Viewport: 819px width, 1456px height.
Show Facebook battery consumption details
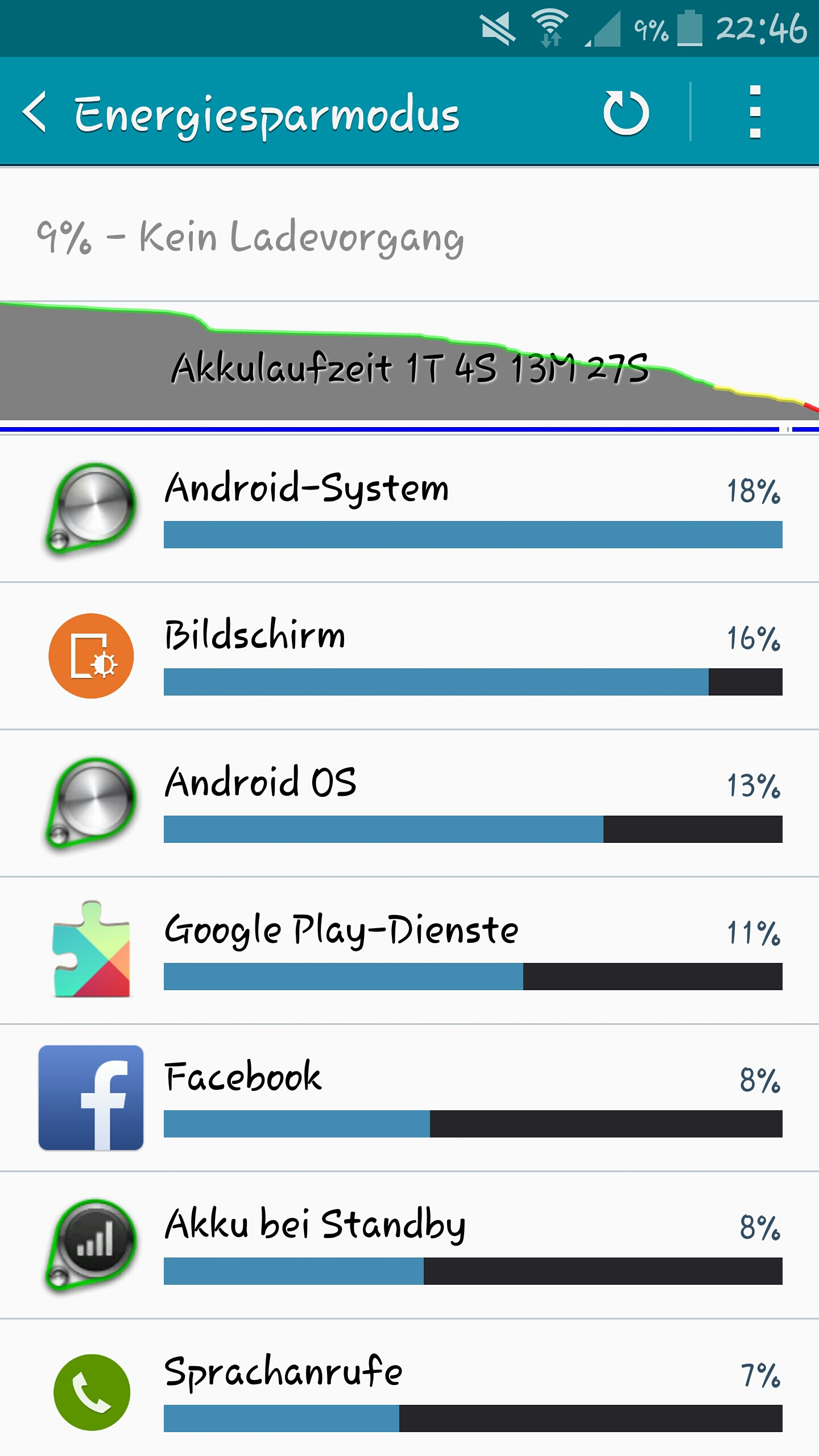(409, 1098)
